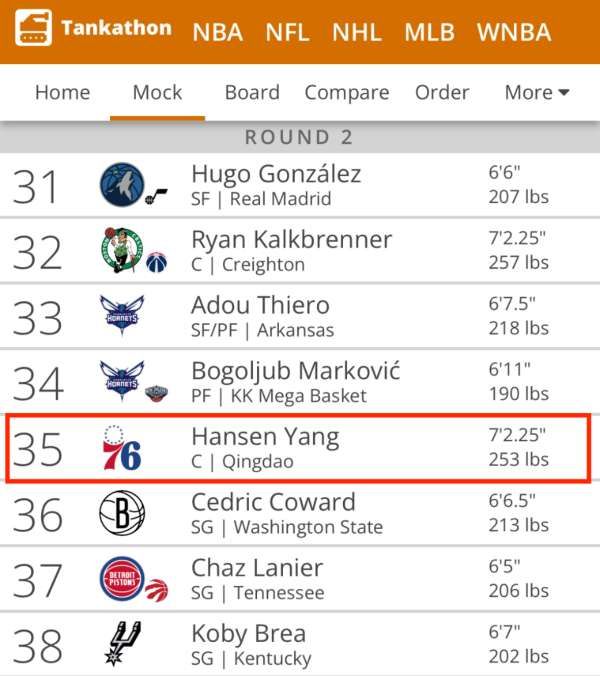Open Adou Thiero's profile
The width and height of the screenshot is (600, 676).
click(260, 306)
